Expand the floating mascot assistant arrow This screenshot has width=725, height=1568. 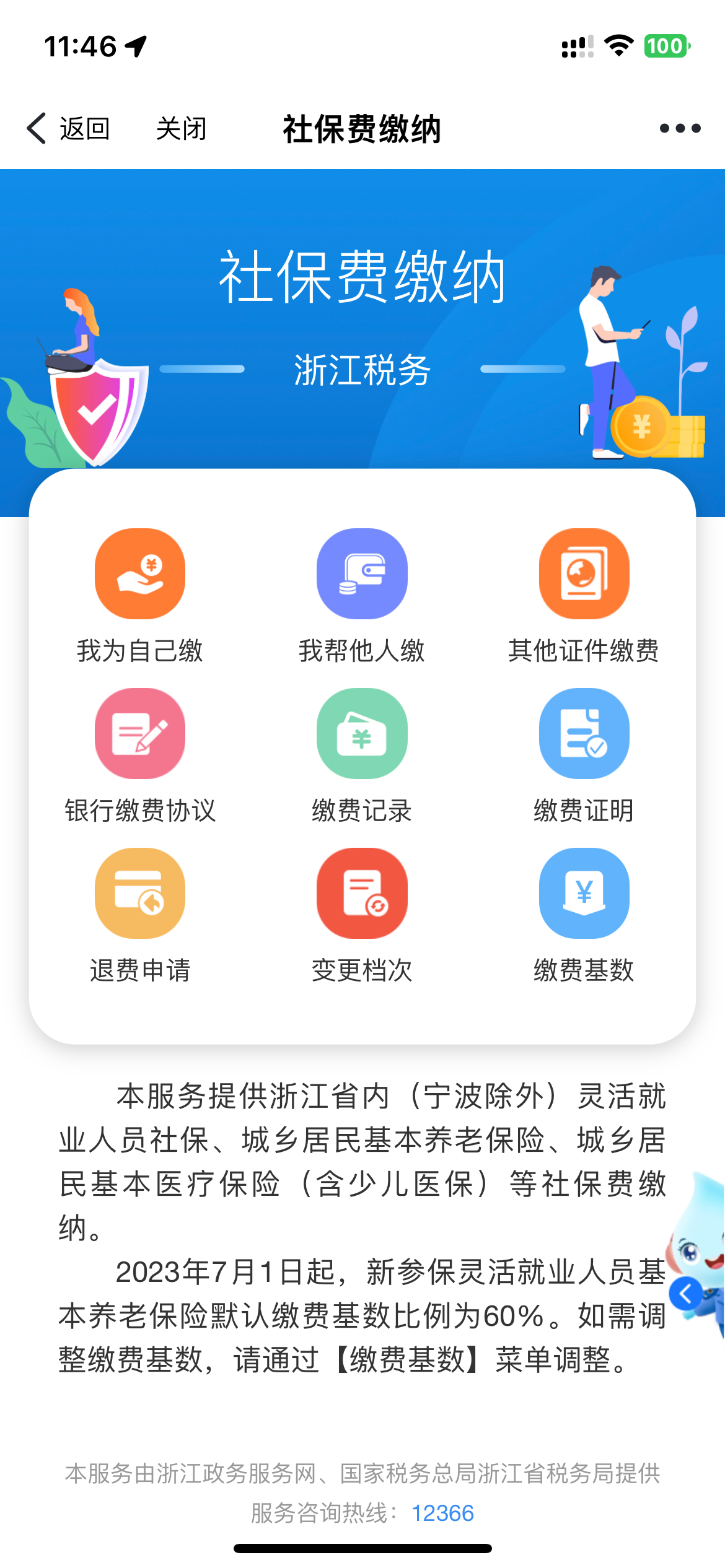[x=685, y=1293]
